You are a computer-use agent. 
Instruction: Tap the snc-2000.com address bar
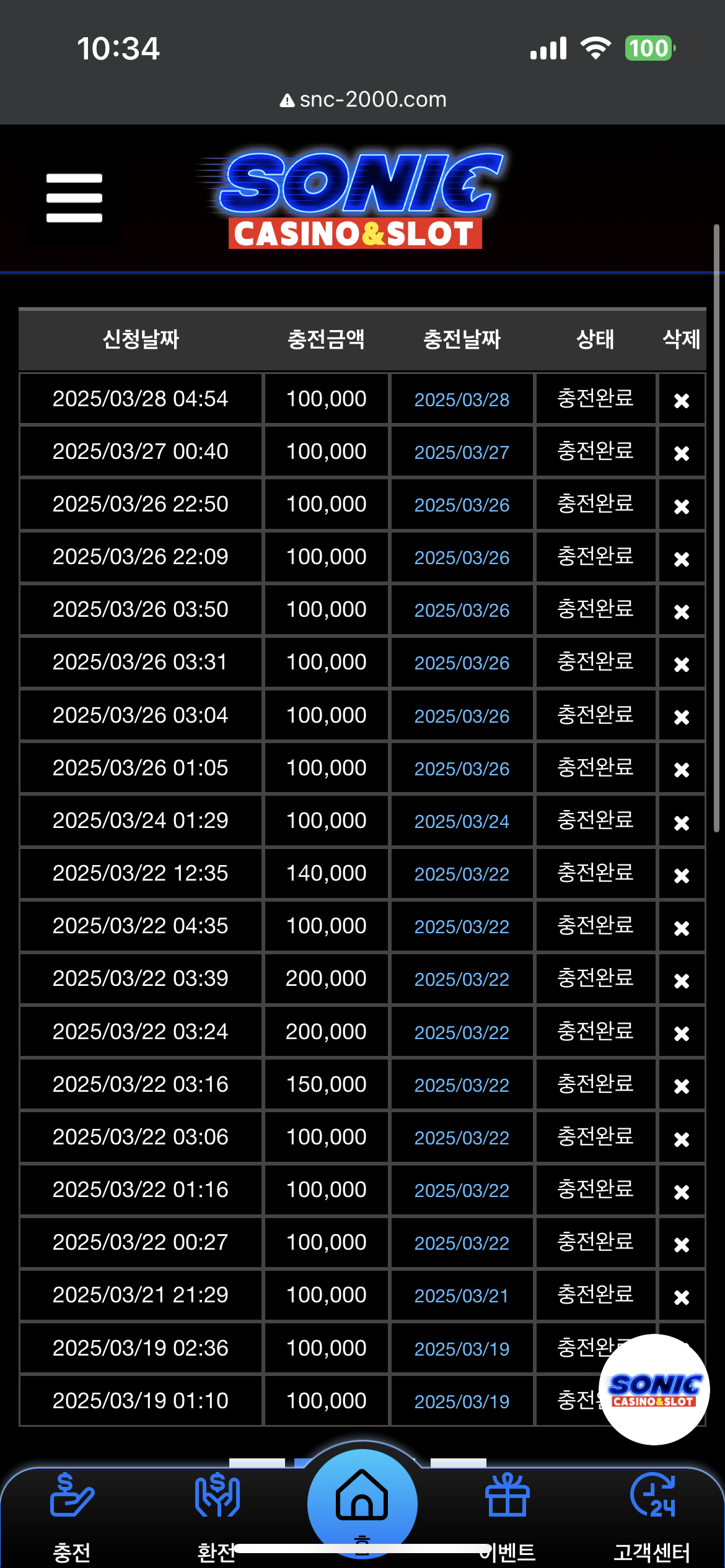coord(362,99)
